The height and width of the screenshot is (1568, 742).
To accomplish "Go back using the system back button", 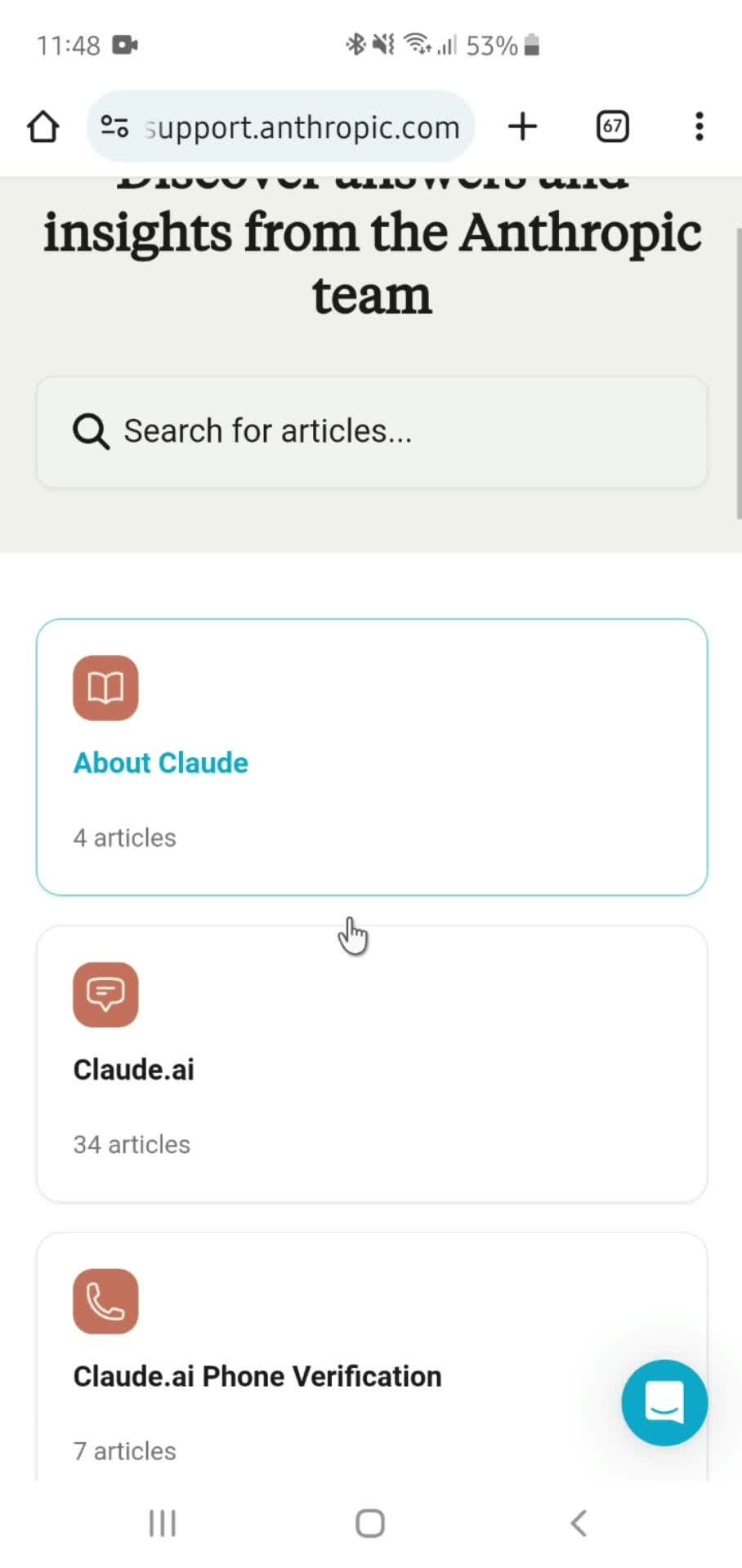I will coord(579,1523).
